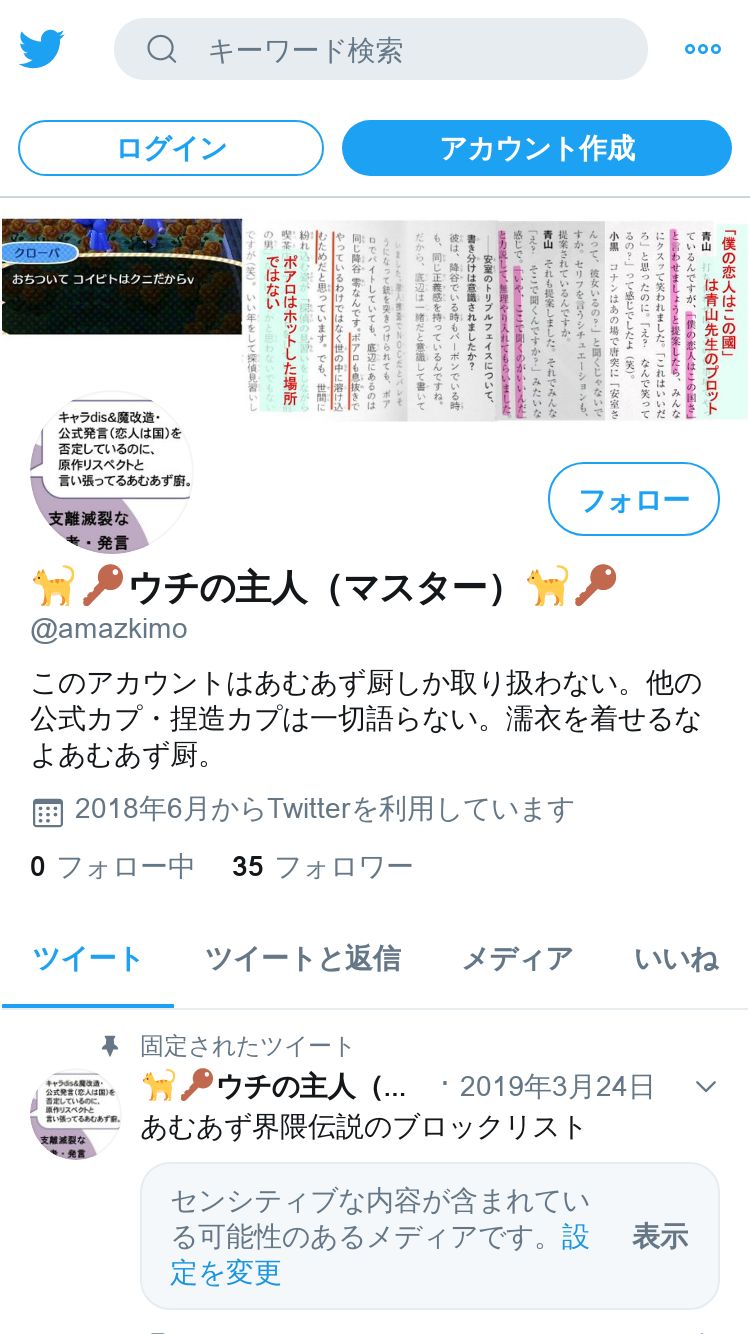Show sensitive media with 表示 button
The width and height of the screenshot is (750, 1334).
click(660, 1236)
